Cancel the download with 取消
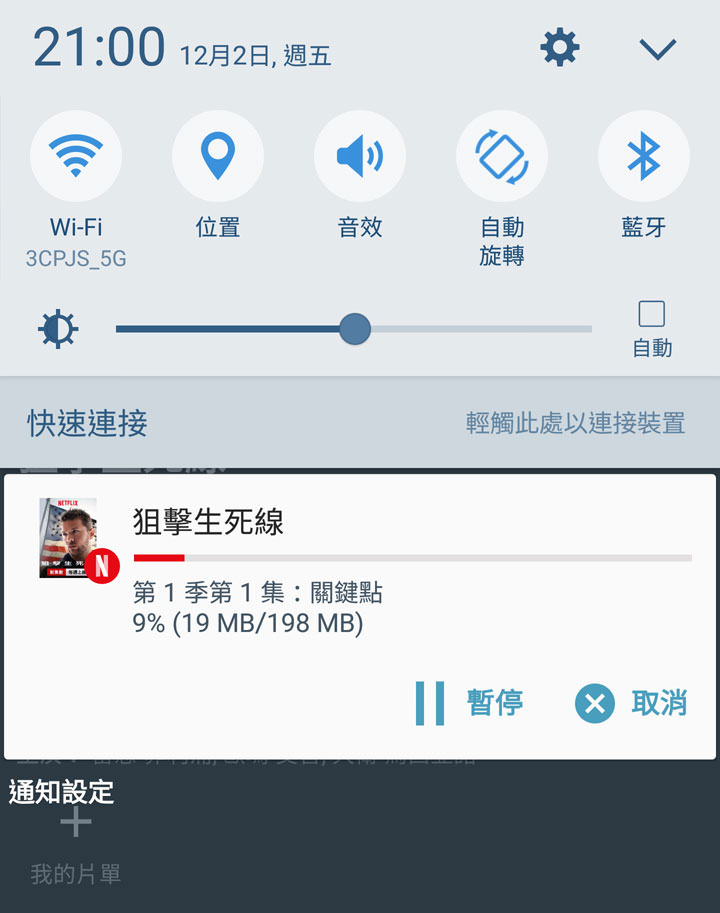This screenshot has width=720, height=913. 632,703
